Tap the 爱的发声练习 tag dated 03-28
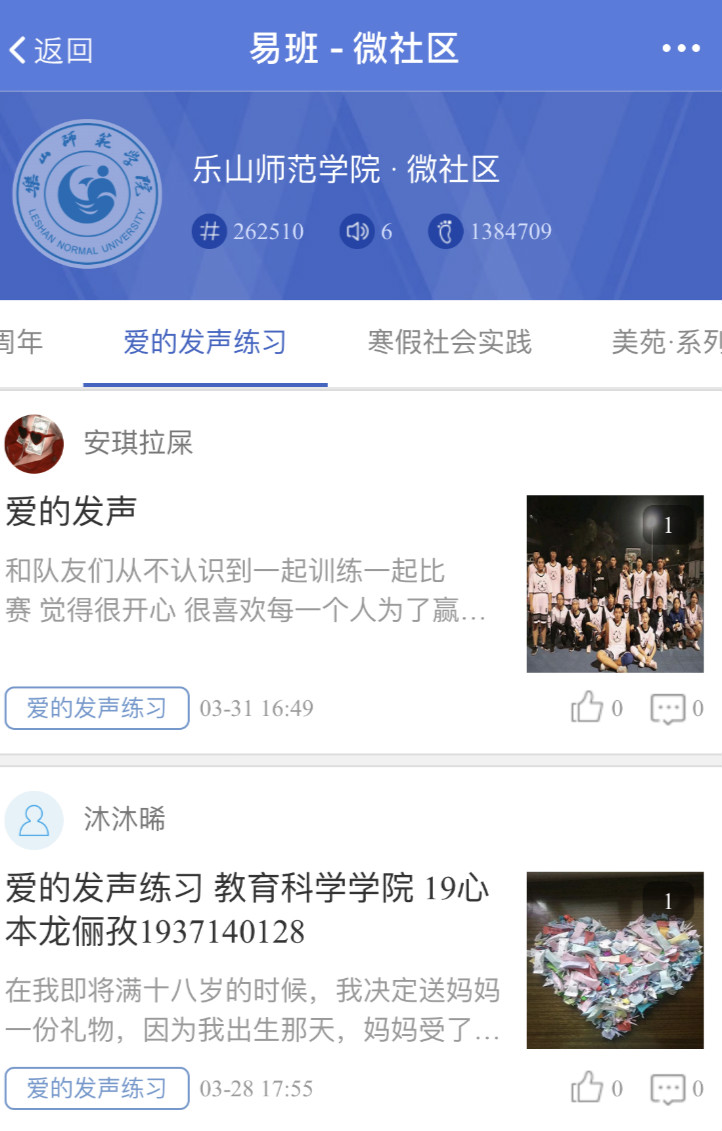This screenshot has width=722, height=1131. coord(97,1088)
